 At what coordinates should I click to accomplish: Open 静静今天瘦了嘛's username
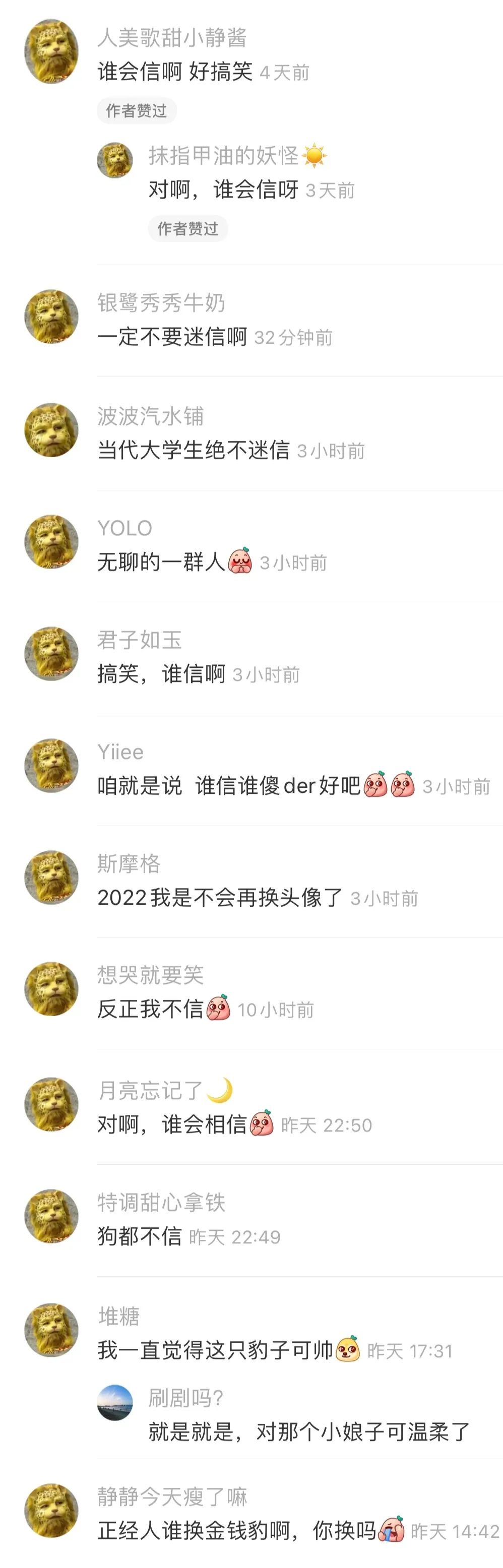click(x=172, y=1497)
